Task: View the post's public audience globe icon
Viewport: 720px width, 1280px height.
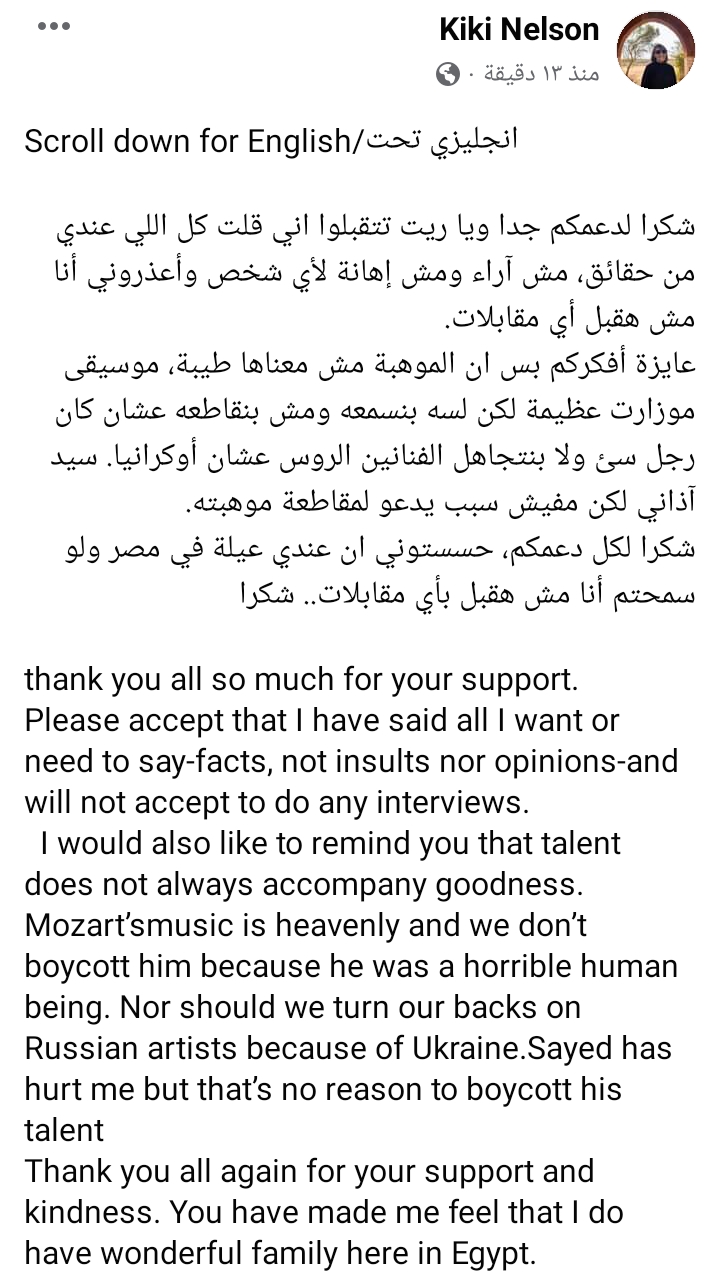Action: click(x=449, y=73)
